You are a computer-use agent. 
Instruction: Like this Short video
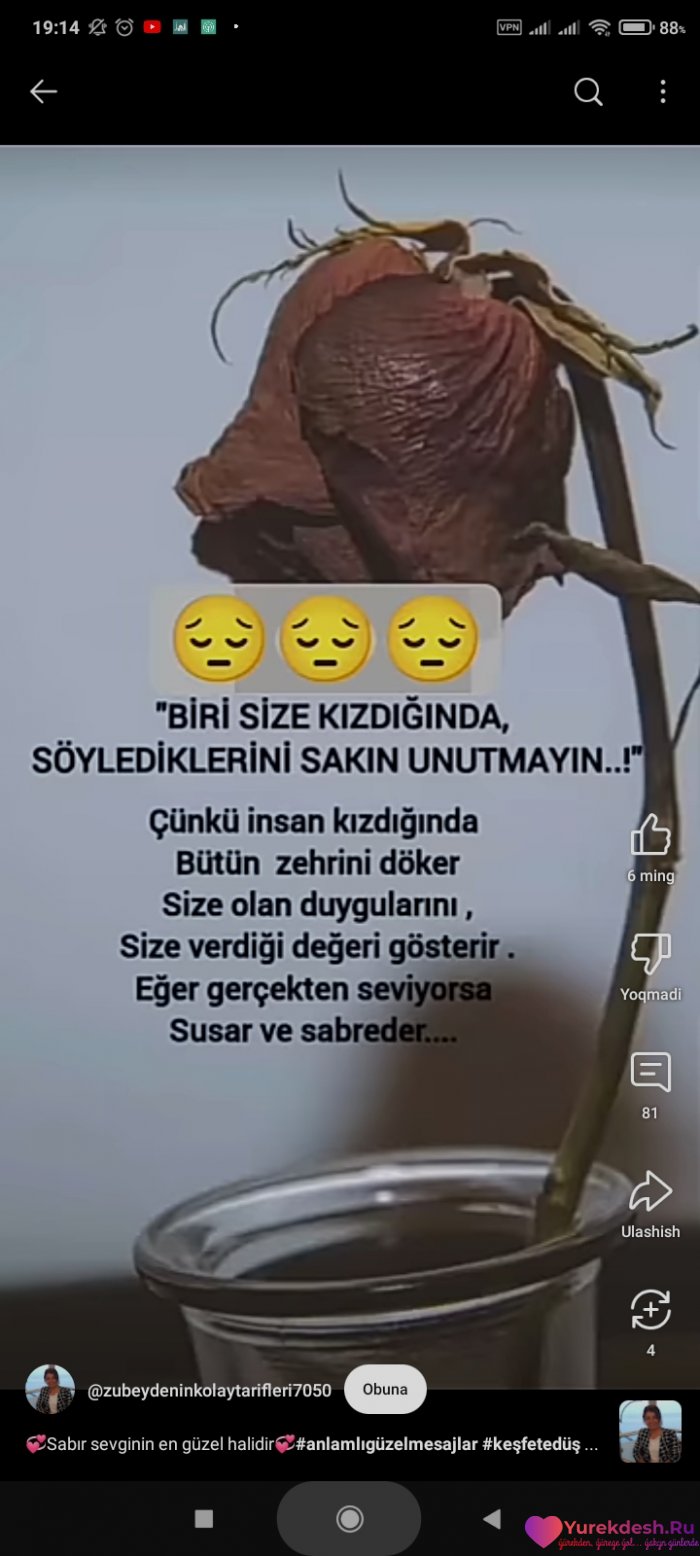[x=650, y=835]
